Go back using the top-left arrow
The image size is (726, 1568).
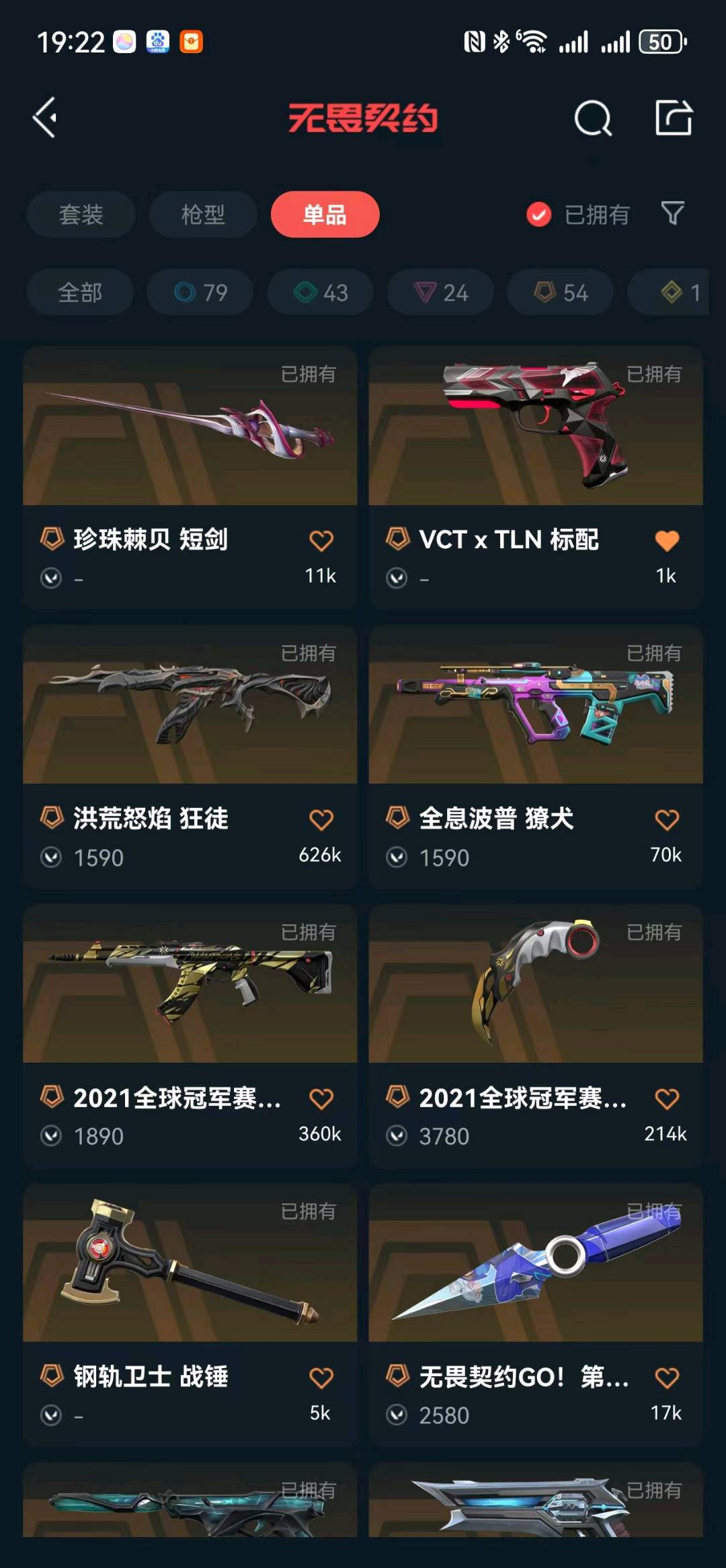point(45,118)
